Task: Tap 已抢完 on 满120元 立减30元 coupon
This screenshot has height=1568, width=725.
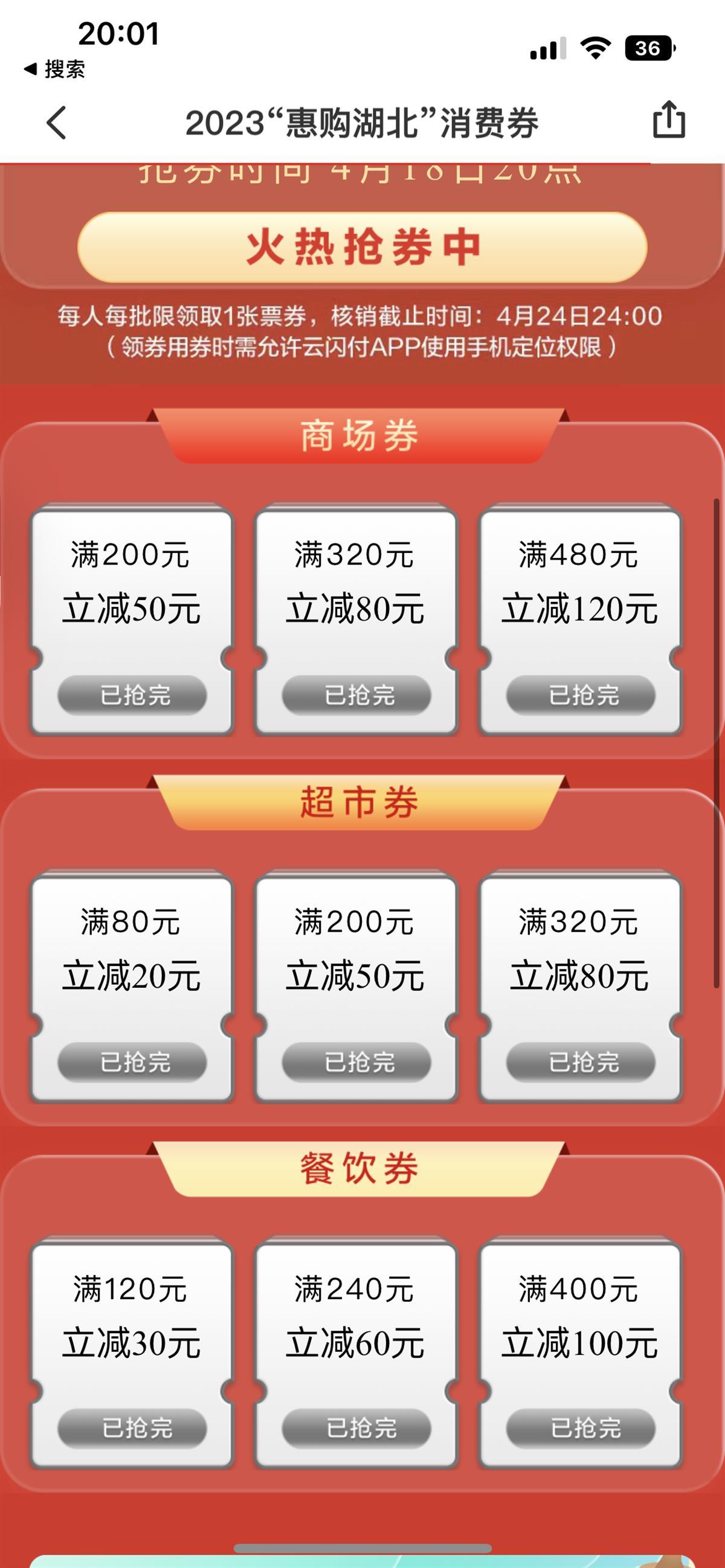Action: pos(132,1428)
